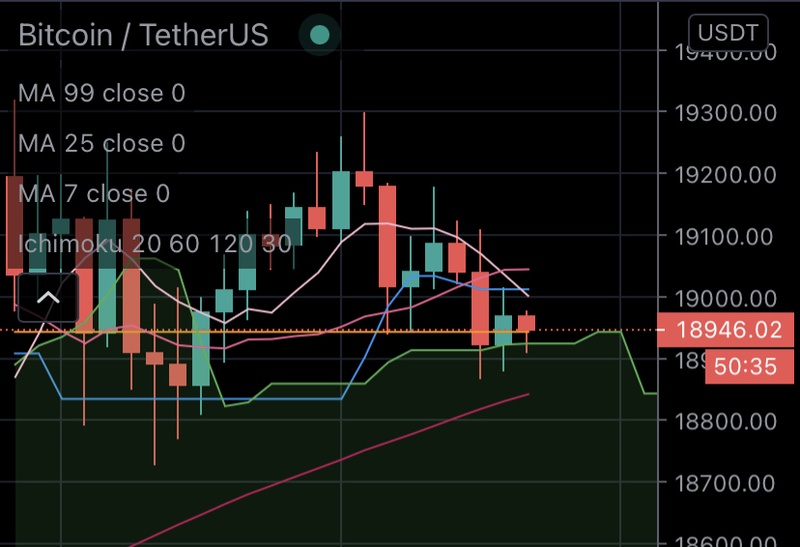Collapse the indicator legend with the chevron
Image resolution: width=800 pixels, height=547 pixels.
click(x=48, y=297)
